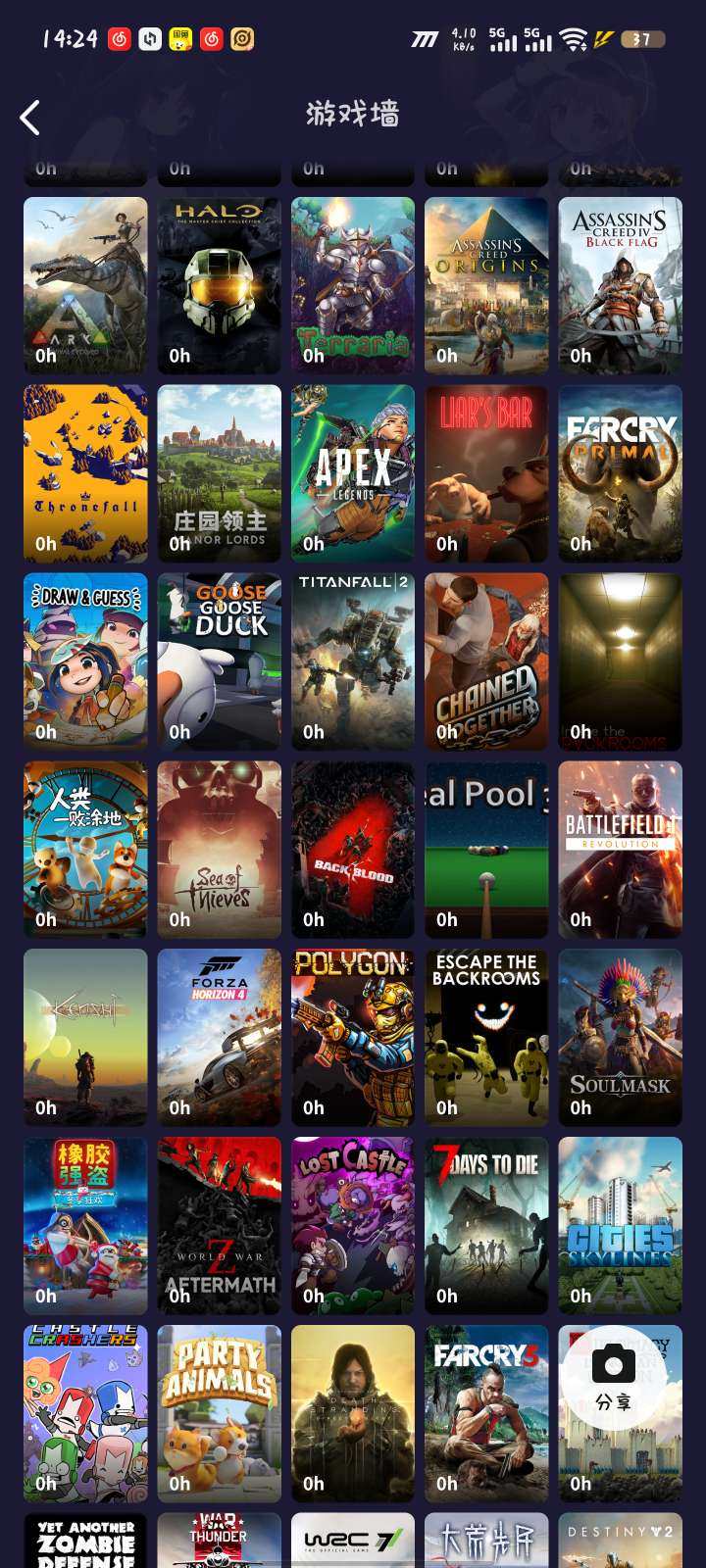Select the Party Animals tile
This screenshot has width=706, height=1568.
(219, 1414)
